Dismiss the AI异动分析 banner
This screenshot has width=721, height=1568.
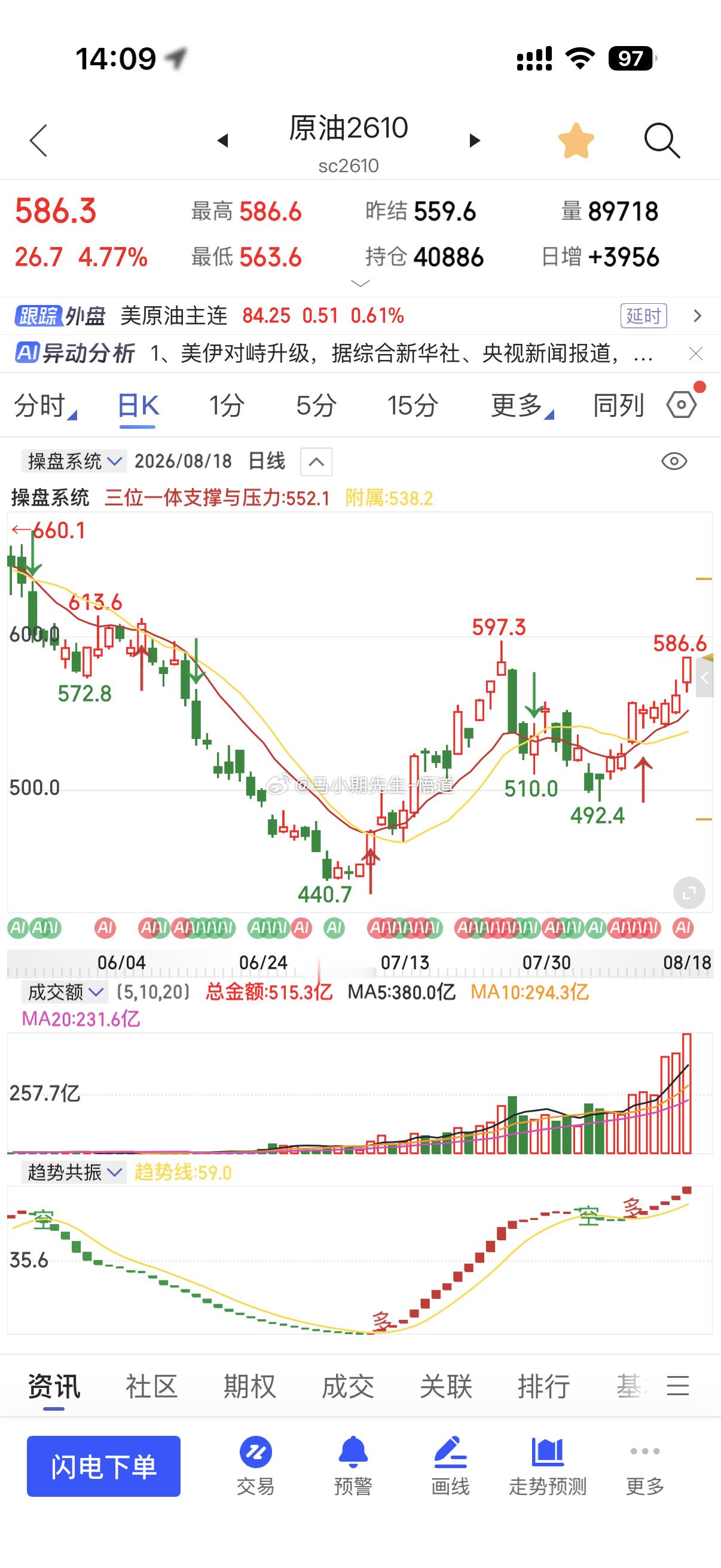point(696,353)
